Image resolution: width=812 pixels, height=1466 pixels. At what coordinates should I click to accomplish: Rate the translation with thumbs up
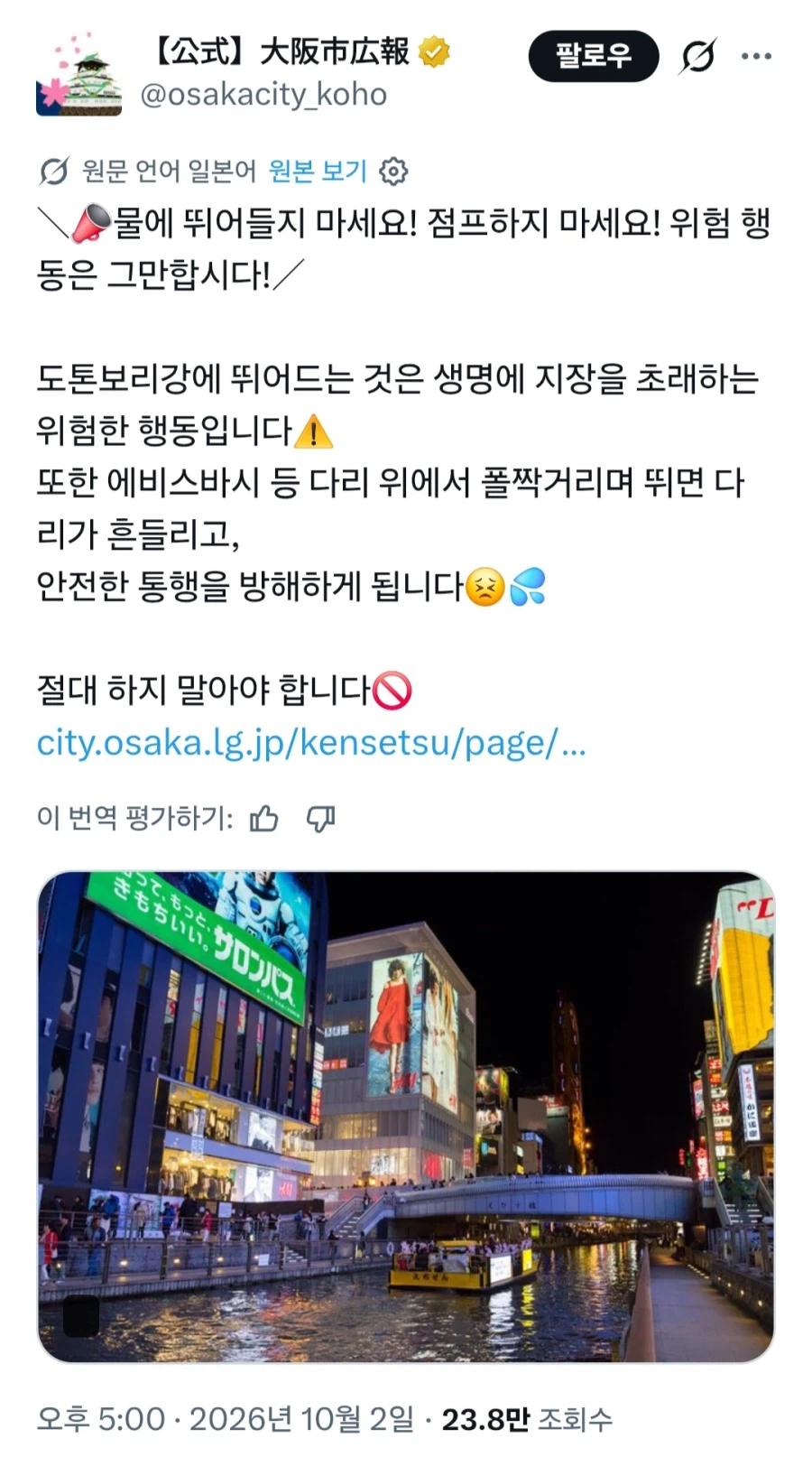click(x=264, y=818)
